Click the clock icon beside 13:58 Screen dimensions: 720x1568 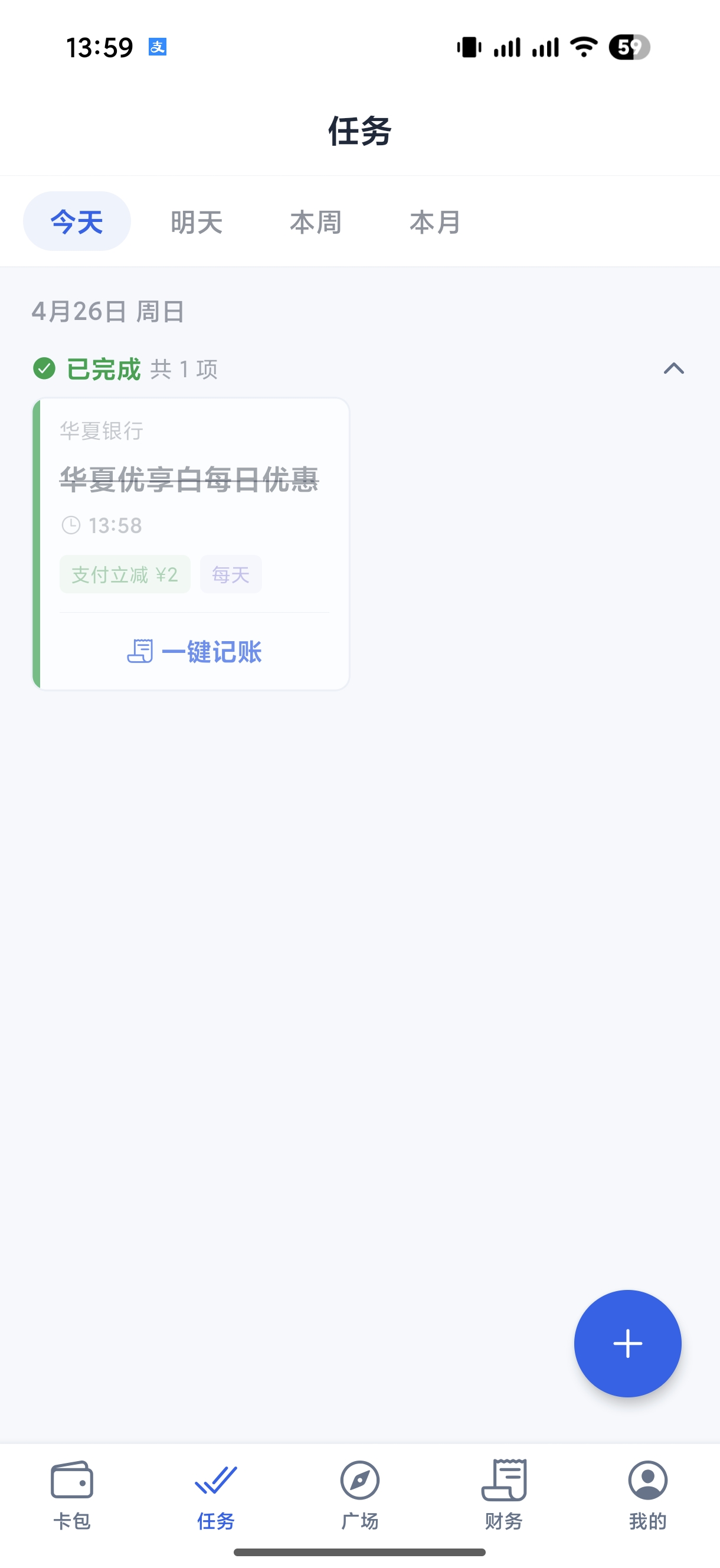point(71,524)
